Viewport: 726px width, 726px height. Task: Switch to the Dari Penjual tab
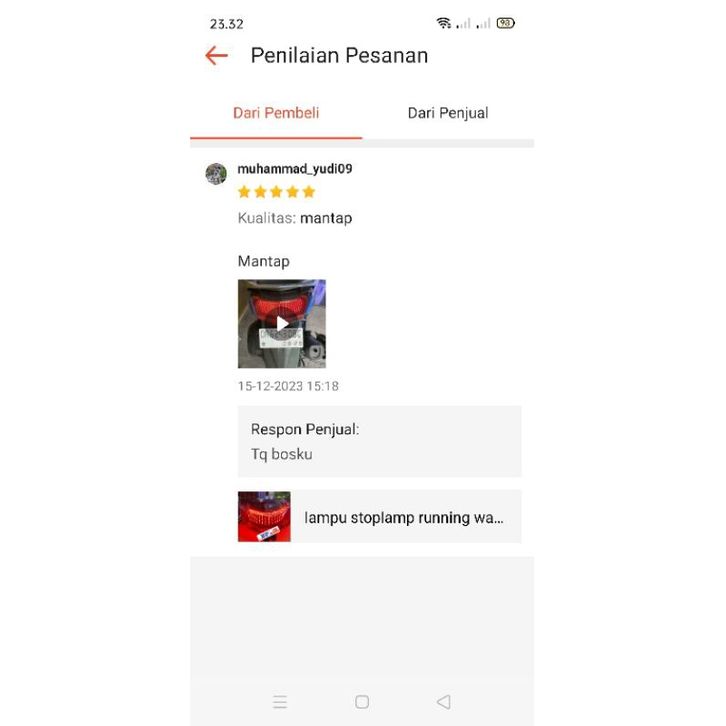447,113
